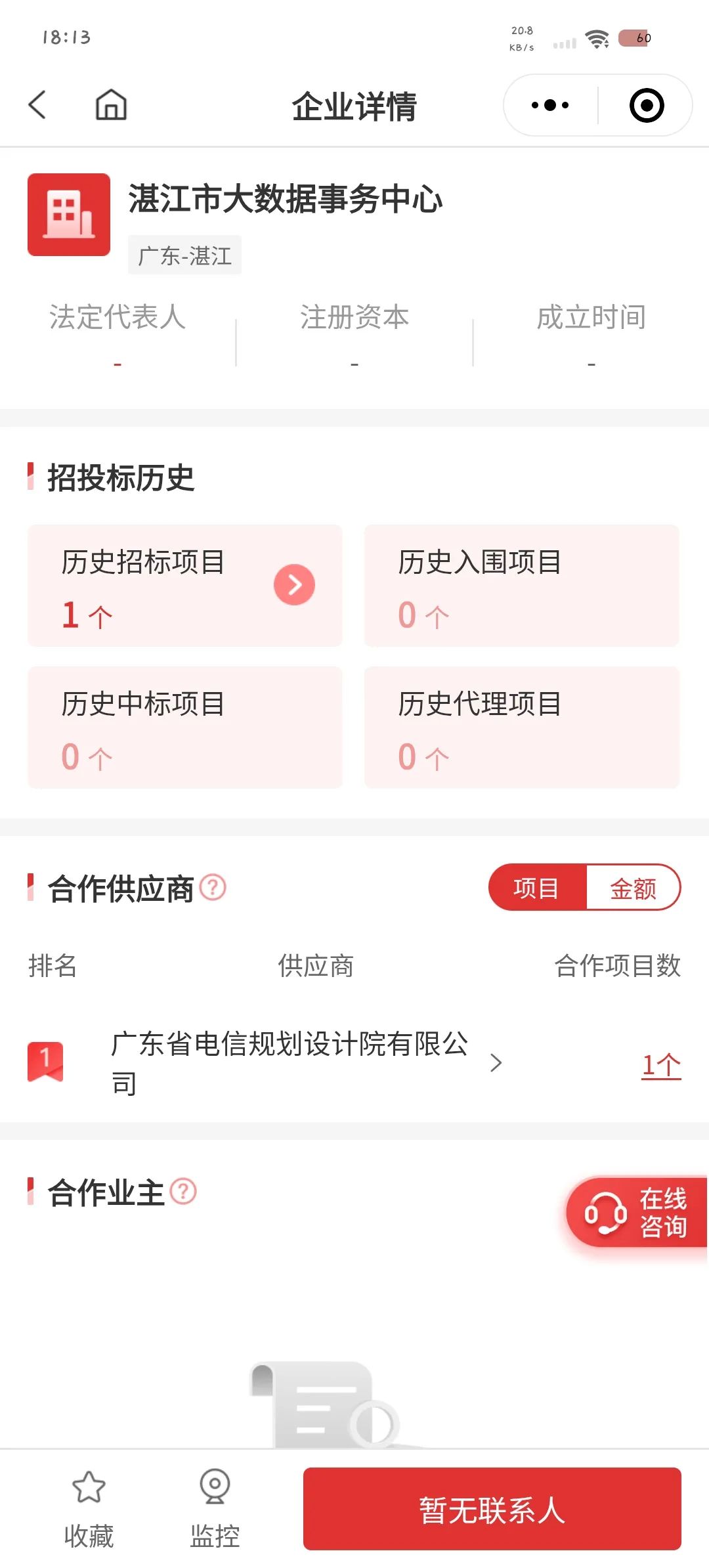View the 1个 cooperation projects link
Viewport: 709px width, 1568px height.
point(661,1064)
